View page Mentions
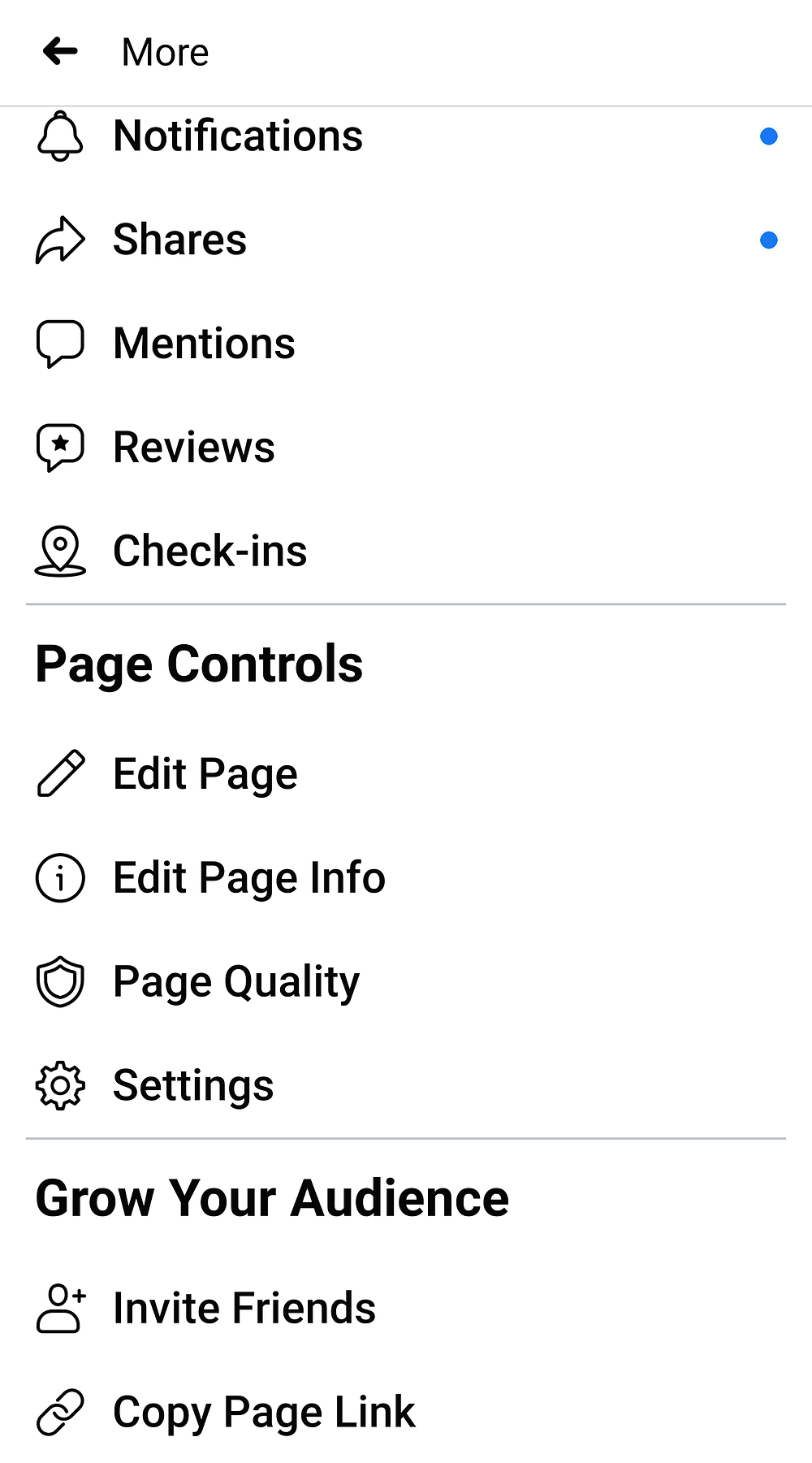The image size is (812, 1463). click(406, 344)
